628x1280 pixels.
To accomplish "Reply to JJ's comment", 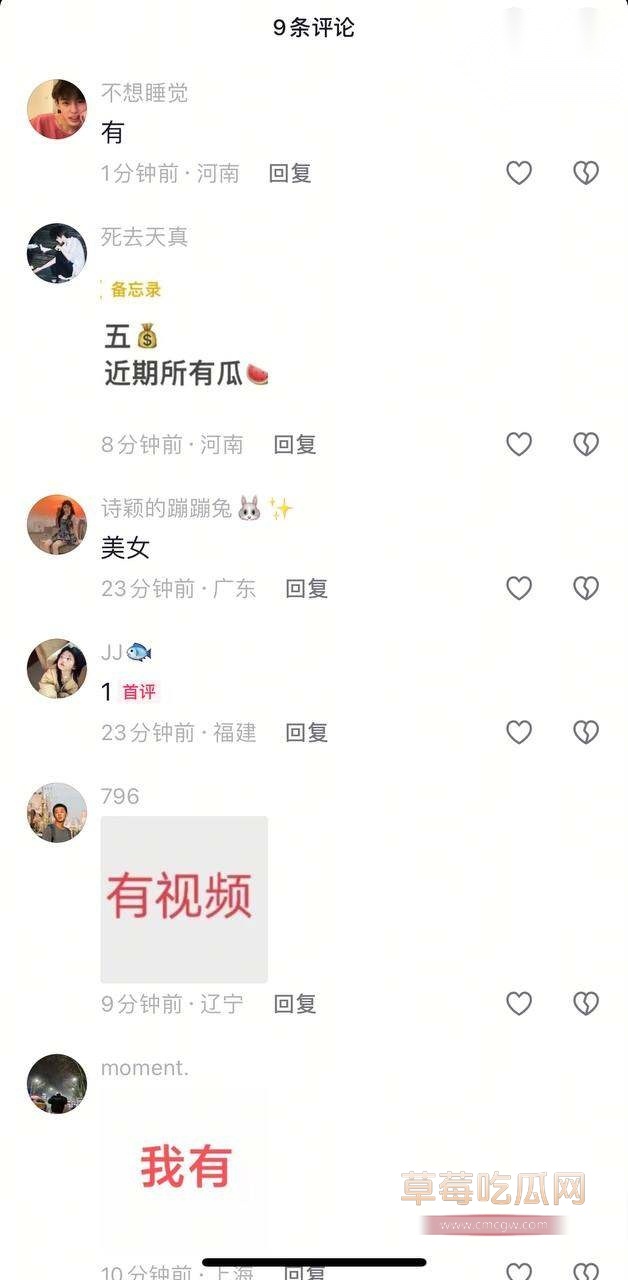I will coord(307,732).
